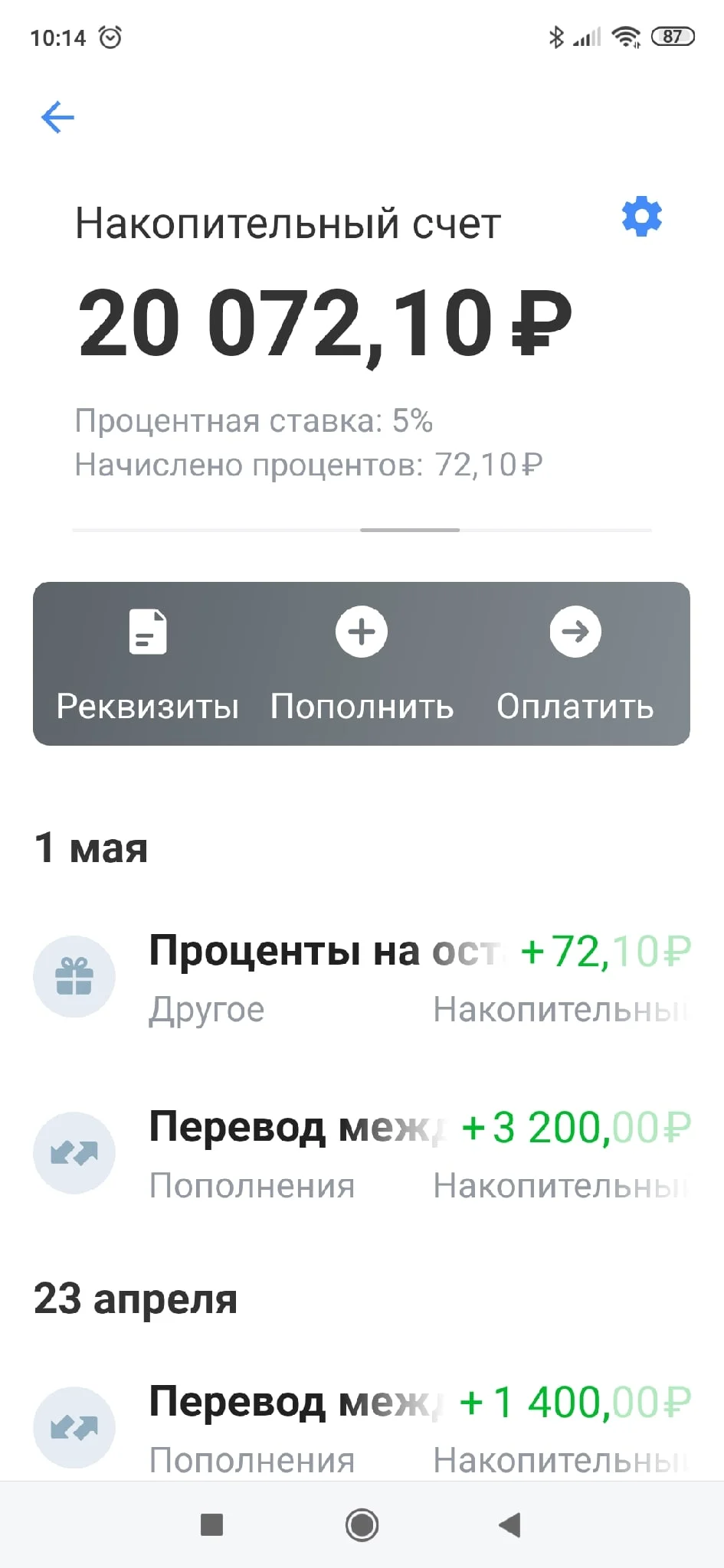The width and height of the screenshot is (724, 1568).
Task: Select the Оплатить arrow icon
Action: [x=575, y=631]
